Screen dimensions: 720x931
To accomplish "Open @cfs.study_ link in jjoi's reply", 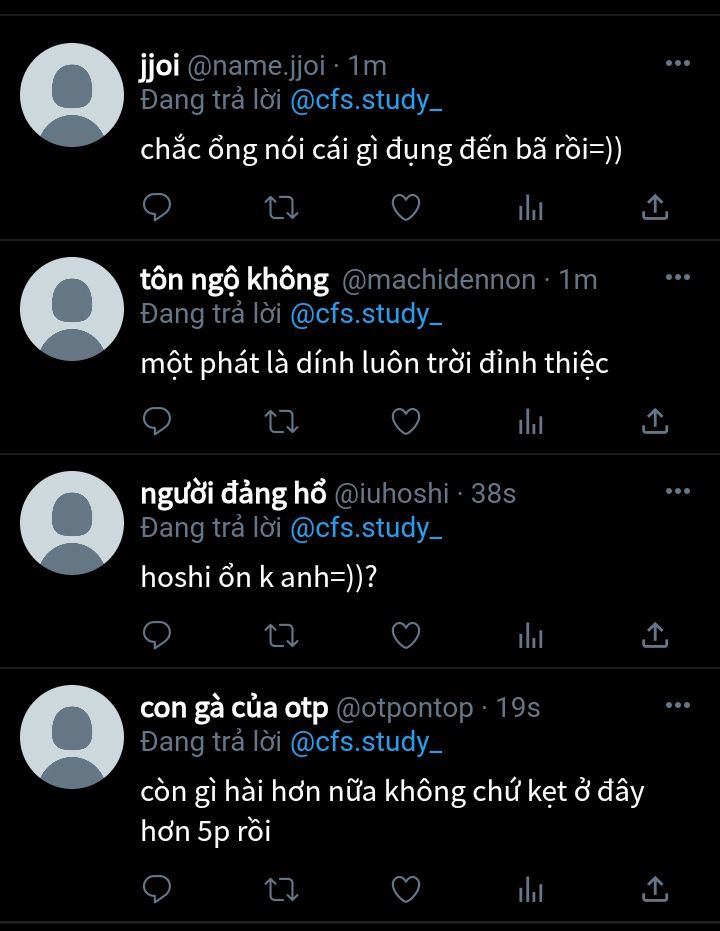I will pos(366,99).
